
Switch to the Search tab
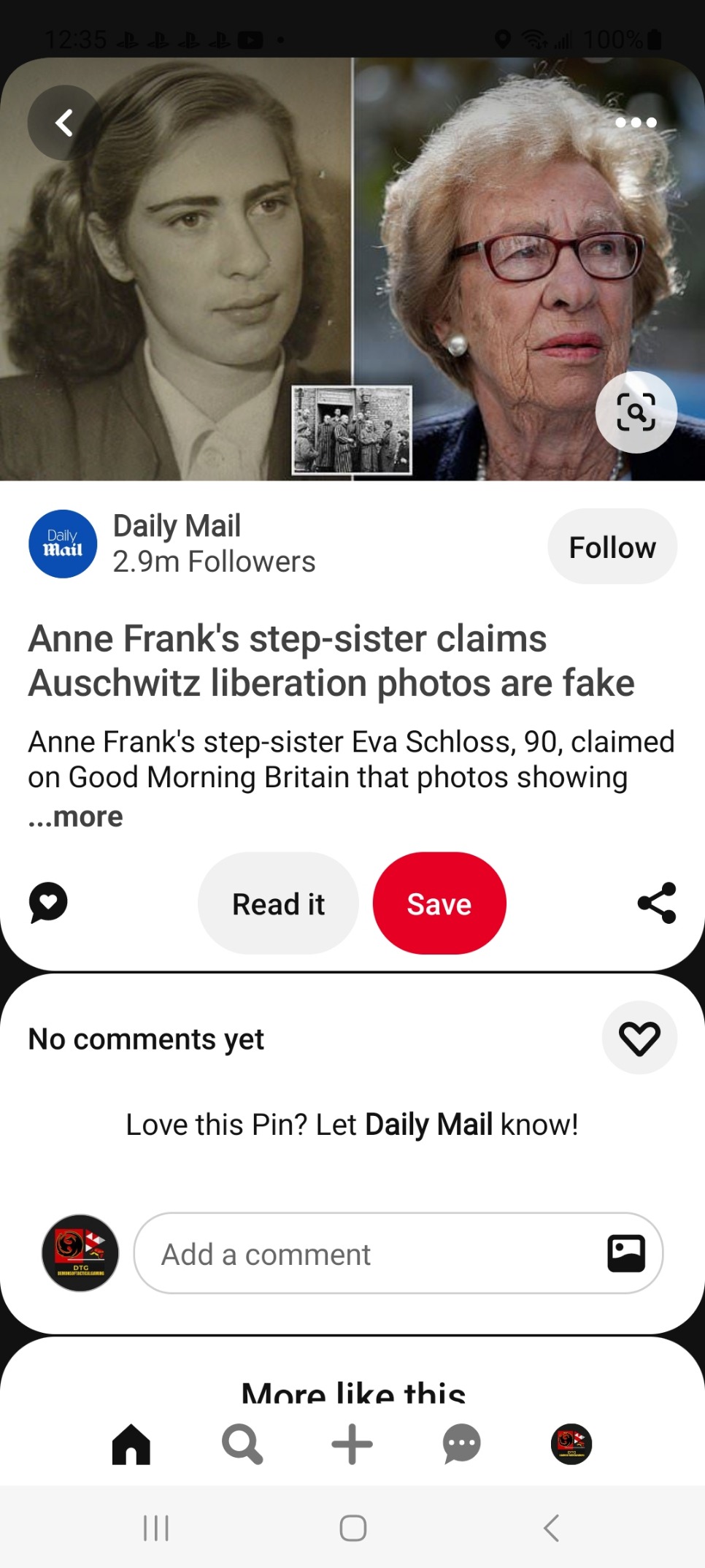242,1444
